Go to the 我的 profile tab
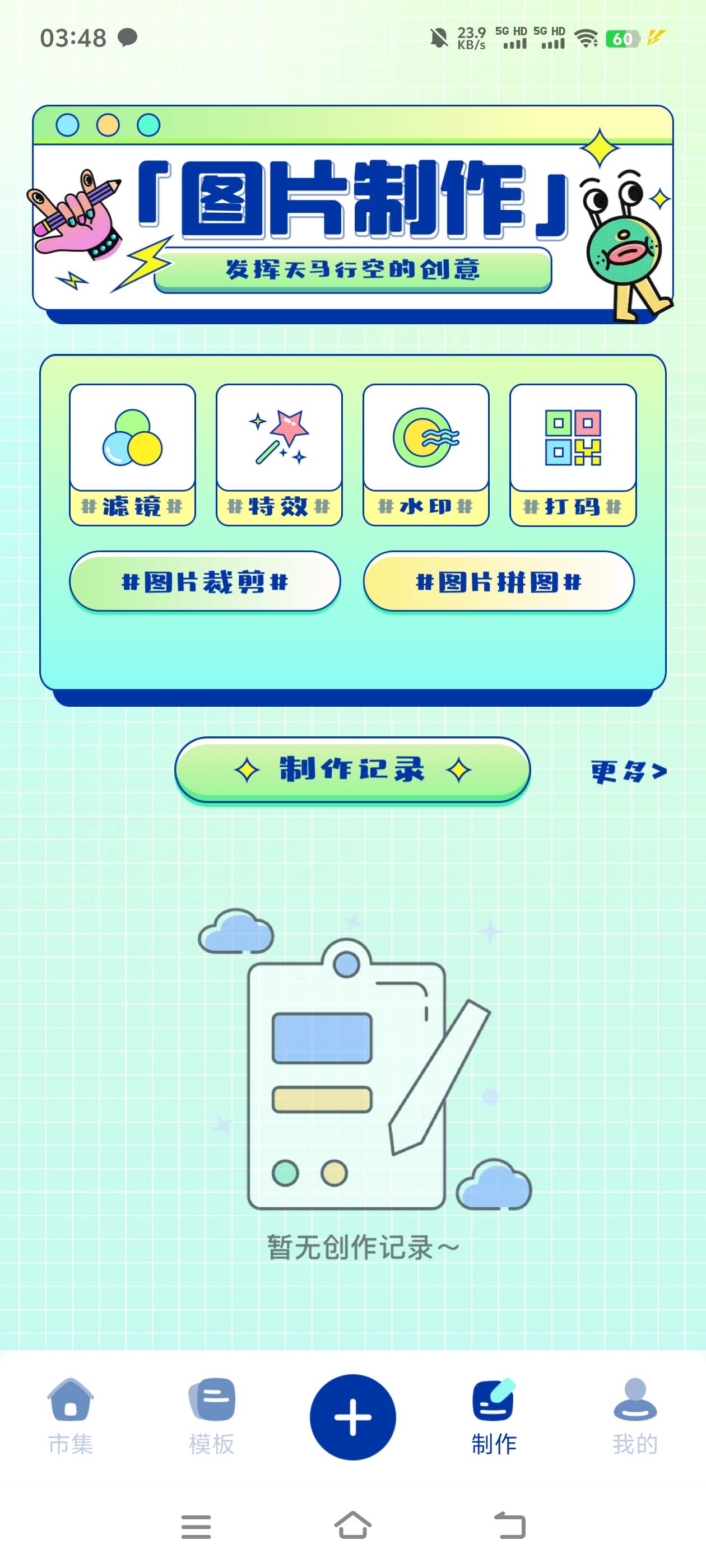The image size is (706, 1568). 635,1416
